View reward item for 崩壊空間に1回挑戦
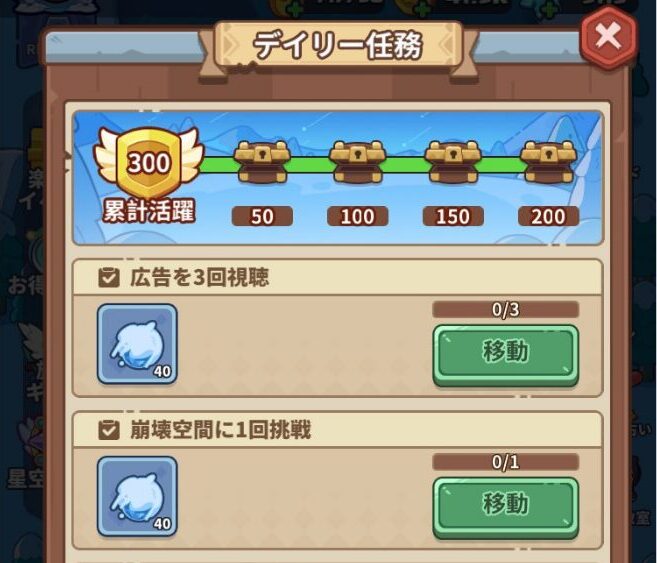The width and height of the screenshot is (657, 563). (x=137, y=495)
